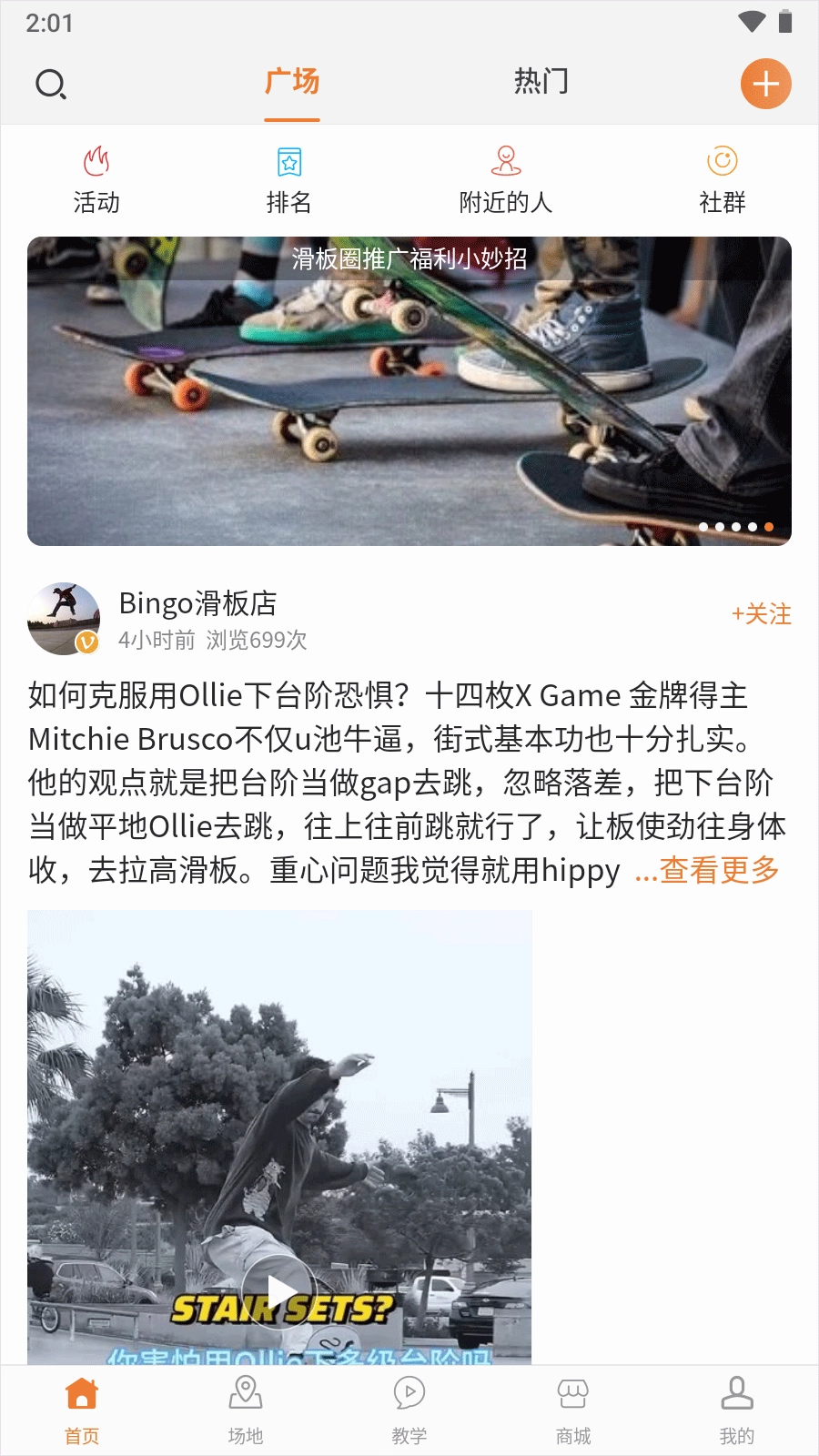Follow Bingo滑板店 with +关注
This screenshot has height=1456, width=819.
(x=761, y=614)
